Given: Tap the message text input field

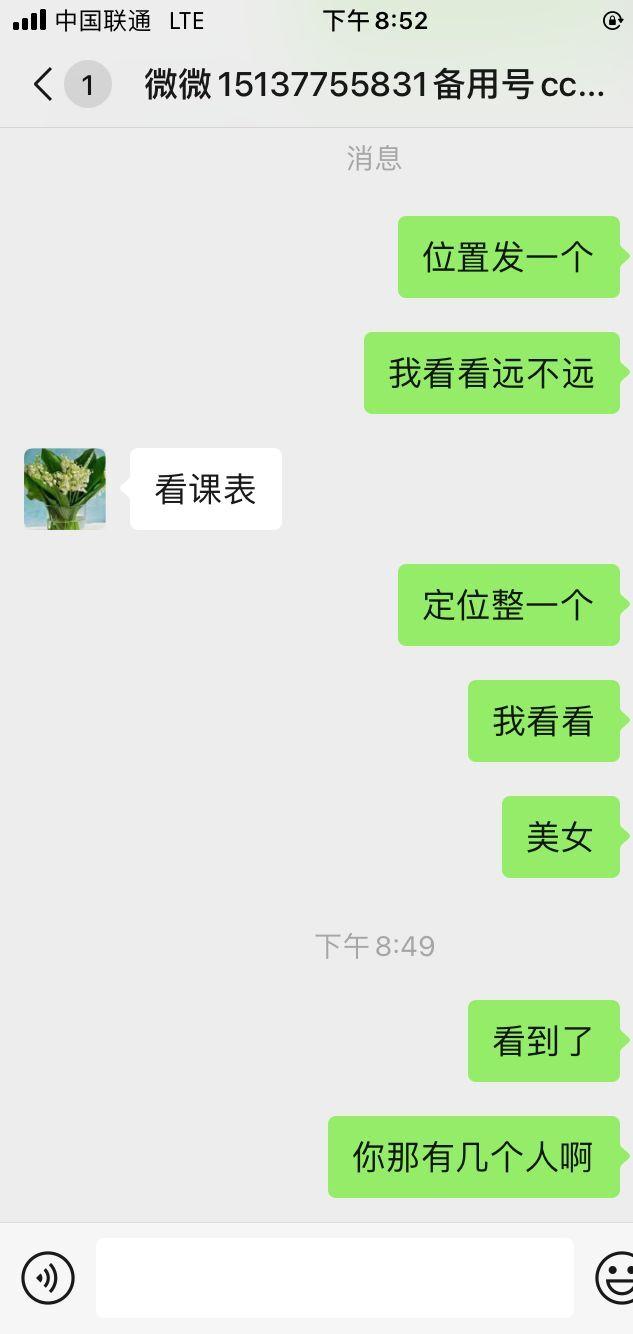Looking at the screenshot, I should click(x=334, y=1277).
